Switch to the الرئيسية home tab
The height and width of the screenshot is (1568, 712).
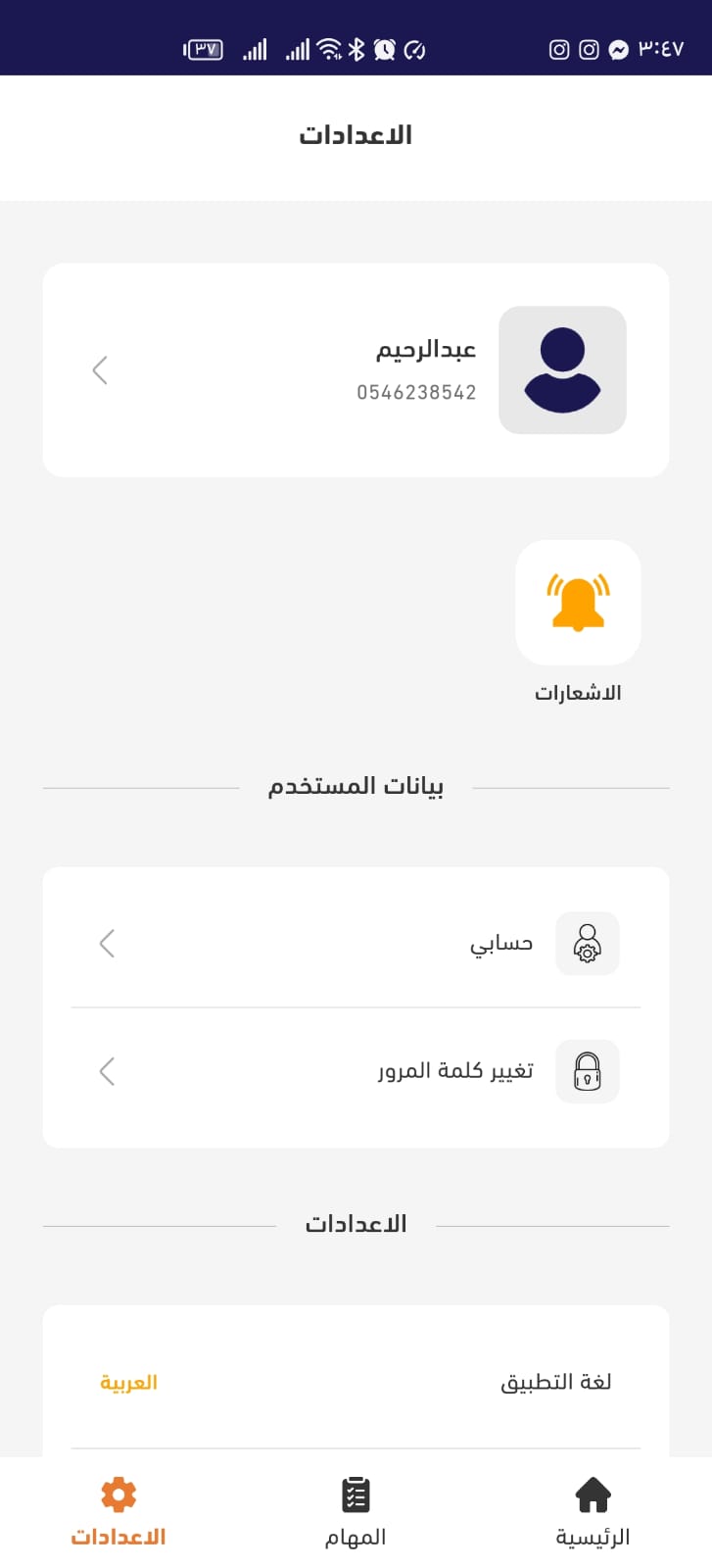point(593,1513)
